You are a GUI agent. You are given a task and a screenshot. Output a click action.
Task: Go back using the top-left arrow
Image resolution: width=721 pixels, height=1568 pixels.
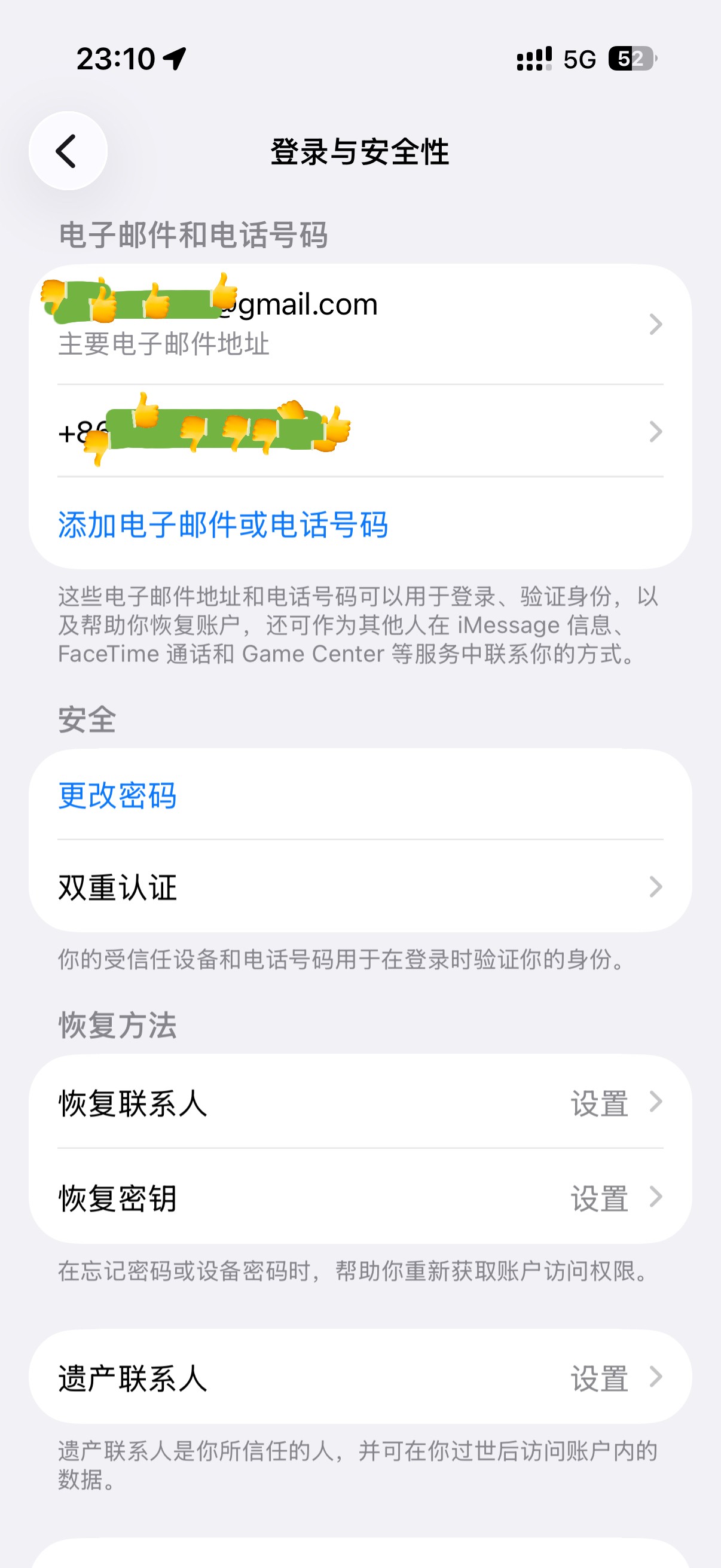[x=68, y=151]
